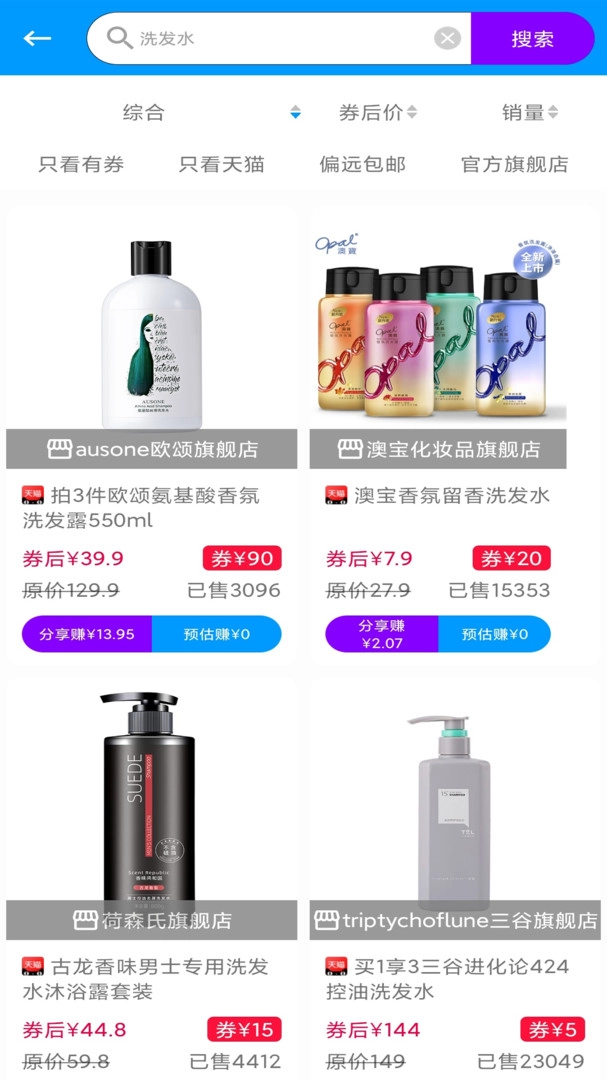Tap 预估赚¥0 on the 澳宝 item

495,634
